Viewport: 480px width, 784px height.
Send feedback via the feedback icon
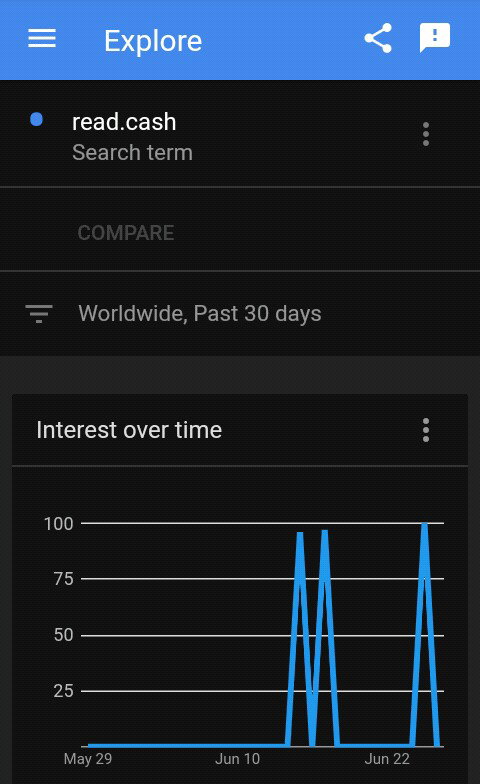click(434, 38)
